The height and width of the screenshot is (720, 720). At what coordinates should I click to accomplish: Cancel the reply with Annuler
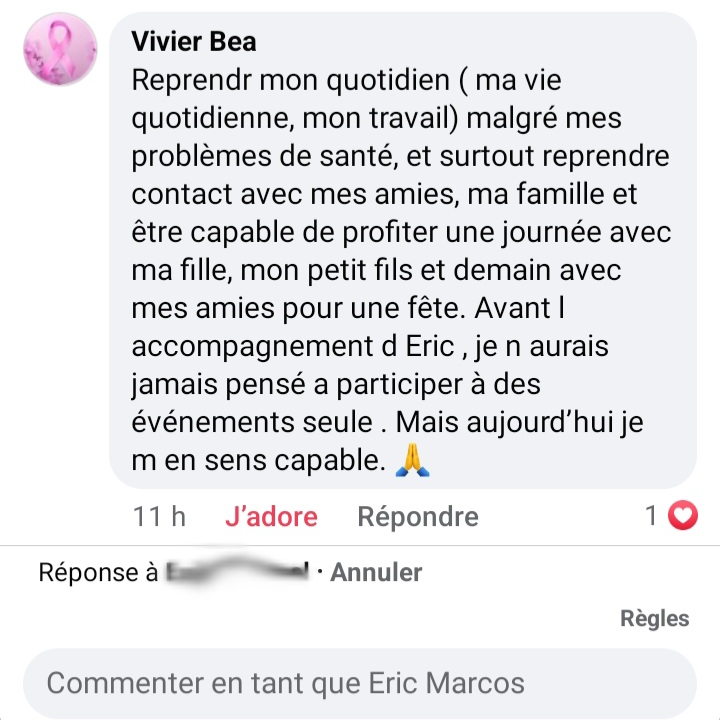point(376,573)
